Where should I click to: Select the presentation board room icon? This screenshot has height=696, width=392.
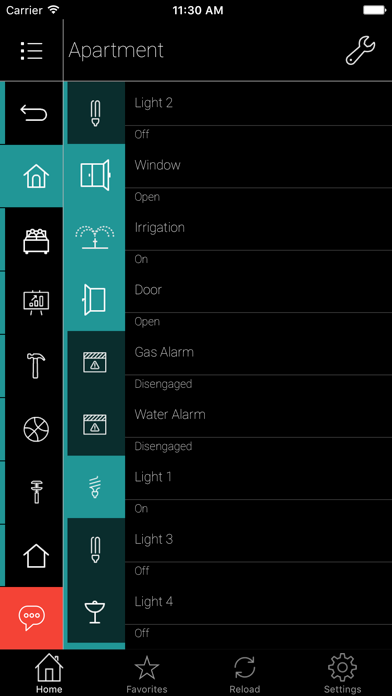coord(34,303)
